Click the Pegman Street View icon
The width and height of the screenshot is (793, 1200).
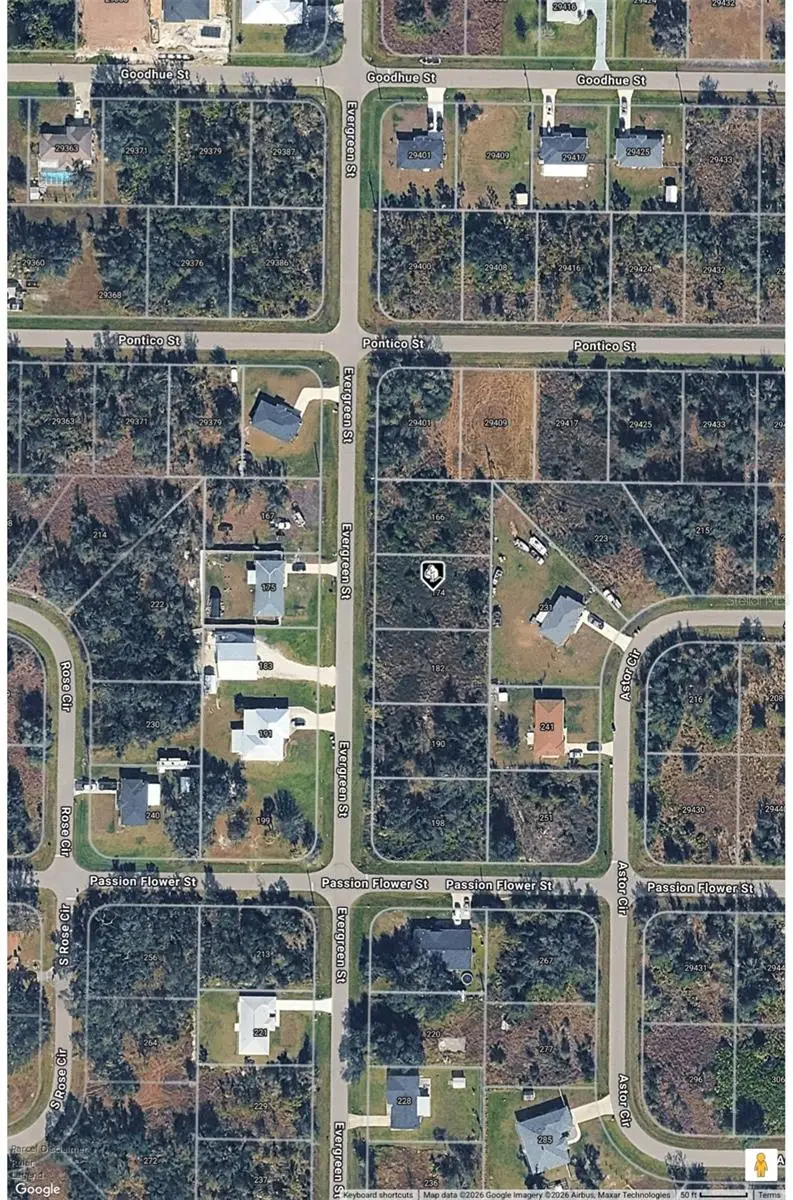pos(760,1163)
